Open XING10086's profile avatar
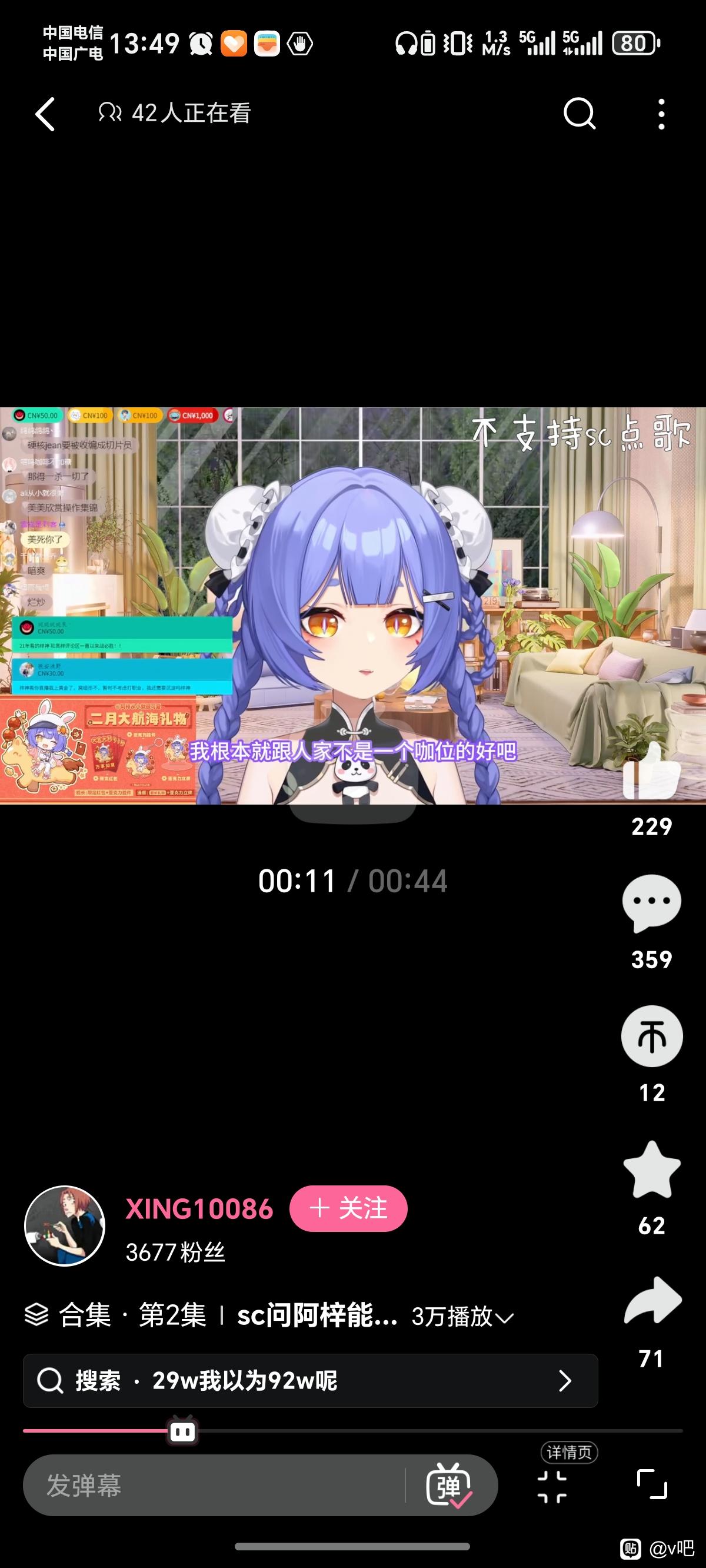 point(65,1225)
